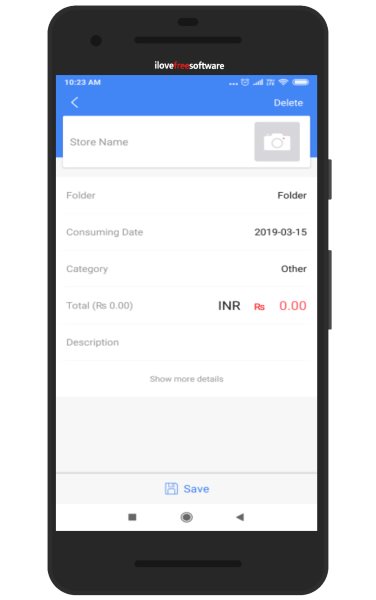This screenshot has height=600, width=376.
Task: Edit the total amount 0.00
Action: 293,306
